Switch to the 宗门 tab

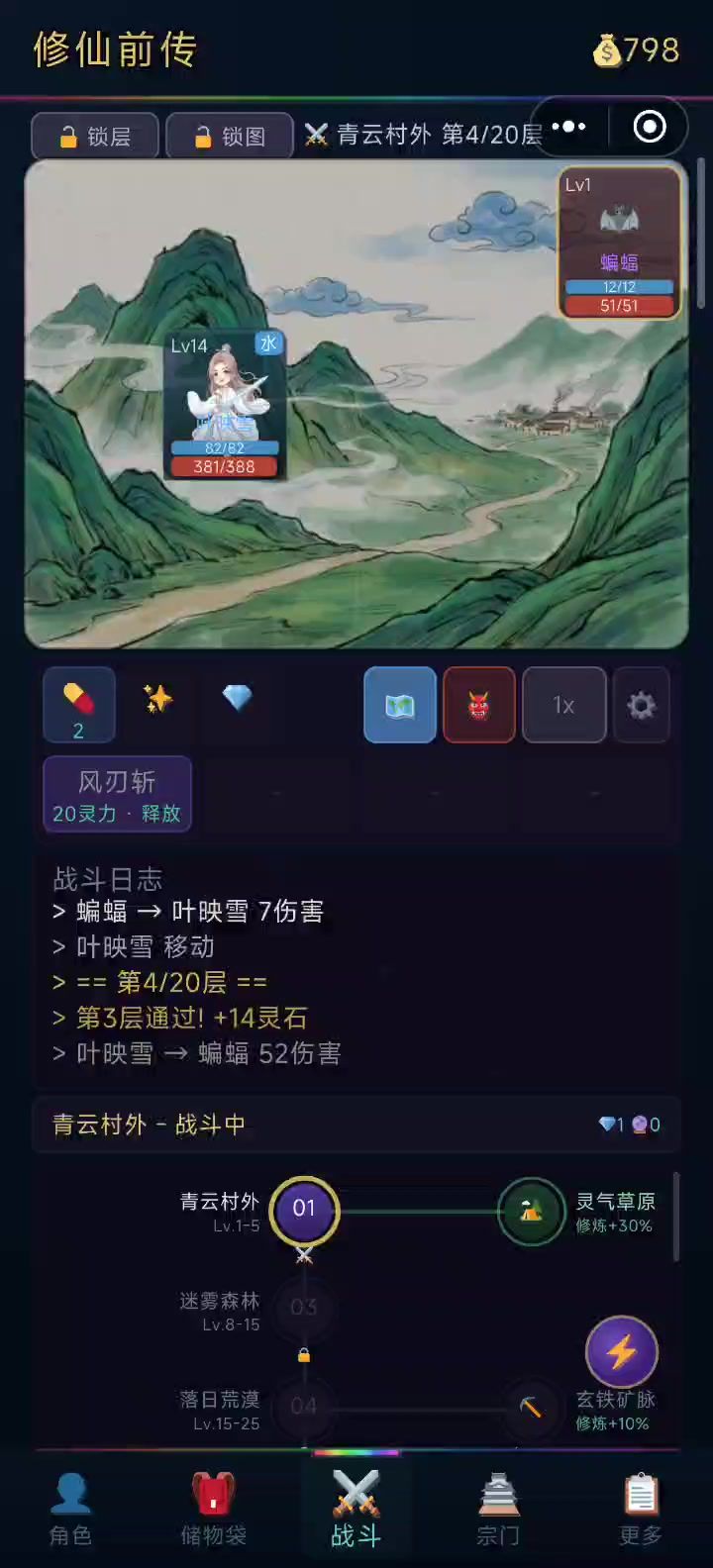(x=498, y=1510)
